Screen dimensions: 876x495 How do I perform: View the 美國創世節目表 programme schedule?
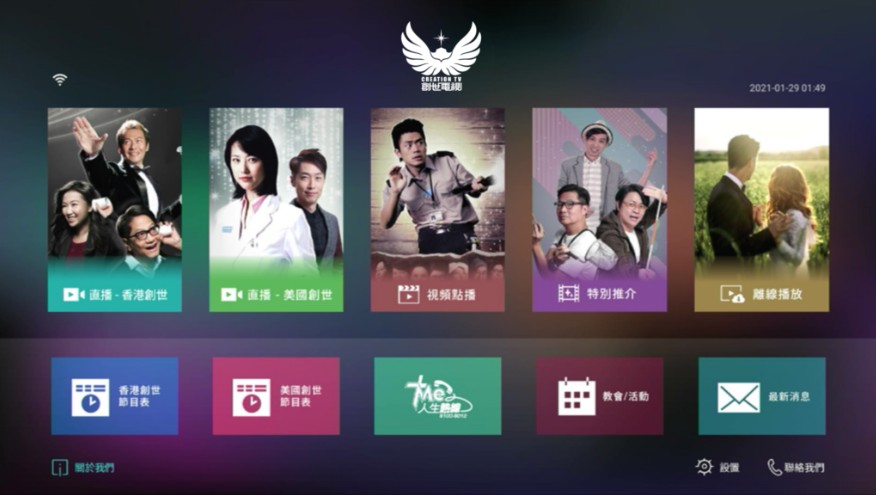point(276,396)
